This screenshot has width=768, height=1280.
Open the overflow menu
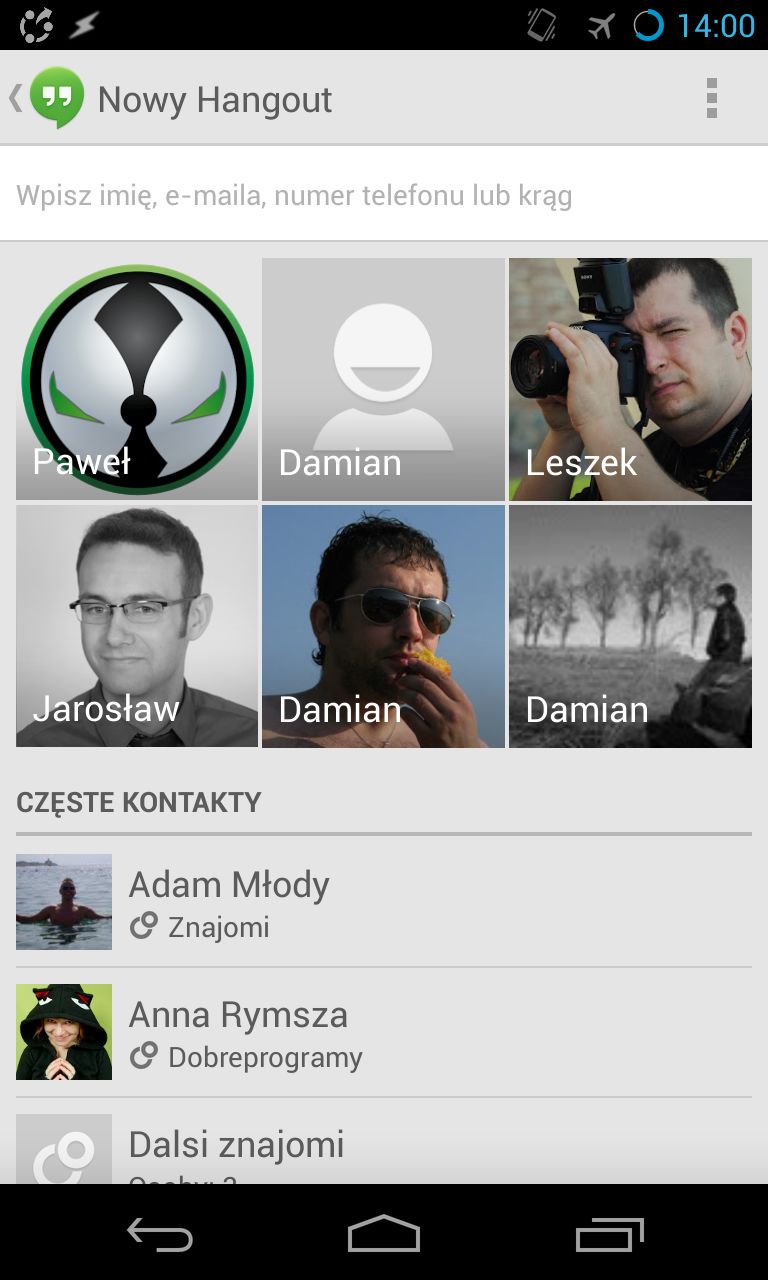pyautogui.click(x=711, y=98)
